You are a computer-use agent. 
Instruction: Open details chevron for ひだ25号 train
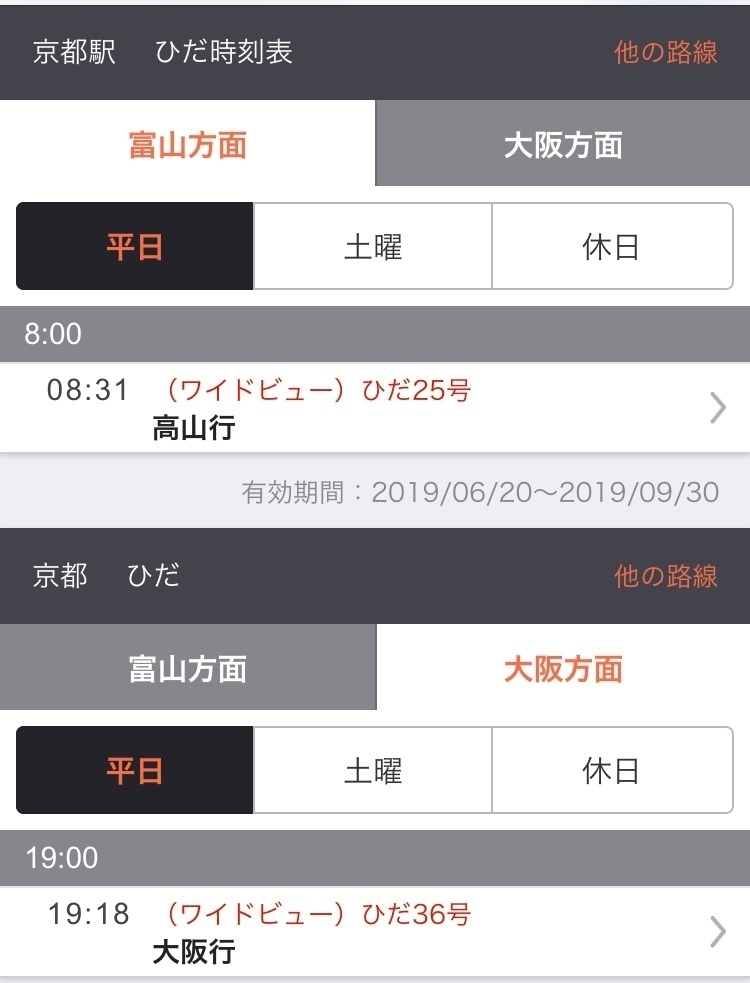tap(716, 408)
